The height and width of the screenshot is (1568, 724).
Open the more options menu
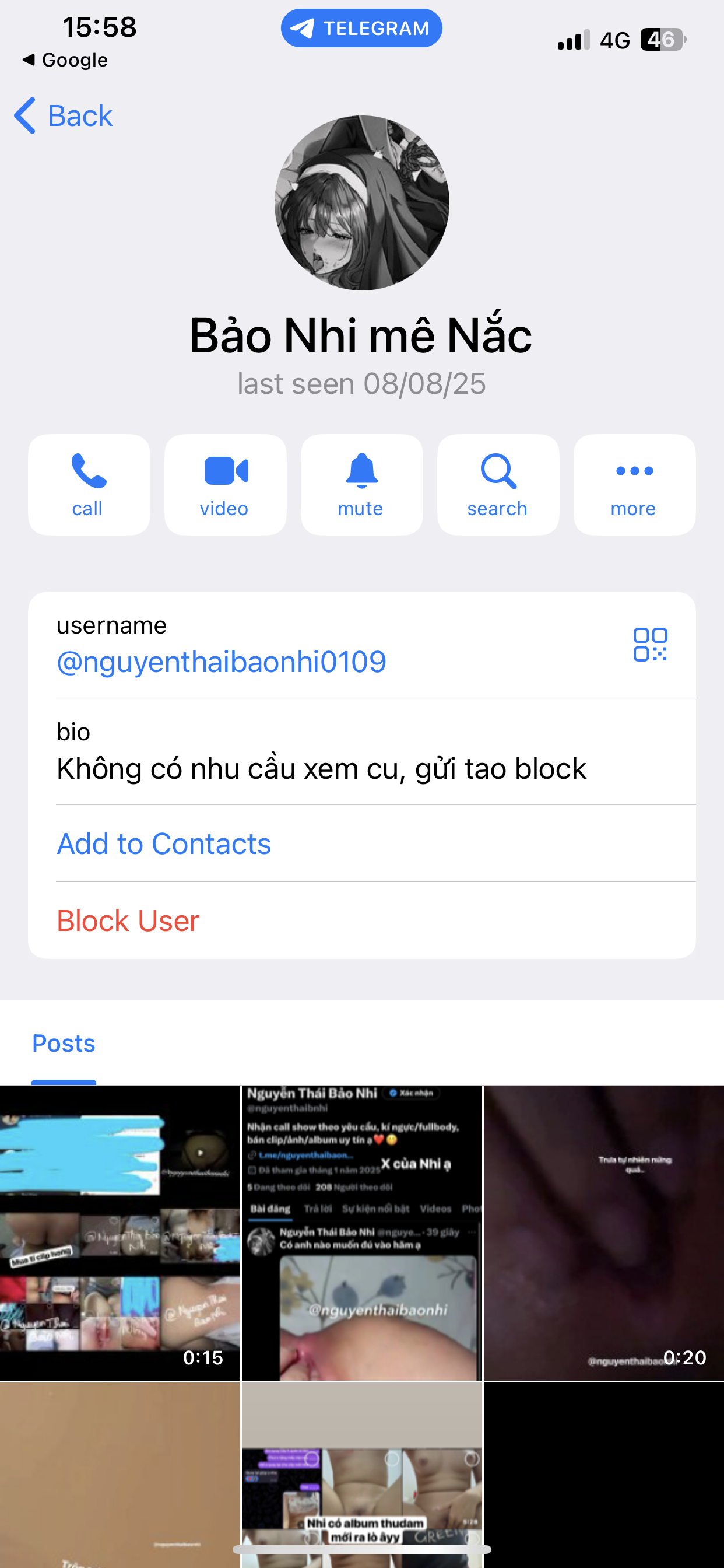pyautogui.click(x=634, y=485)
